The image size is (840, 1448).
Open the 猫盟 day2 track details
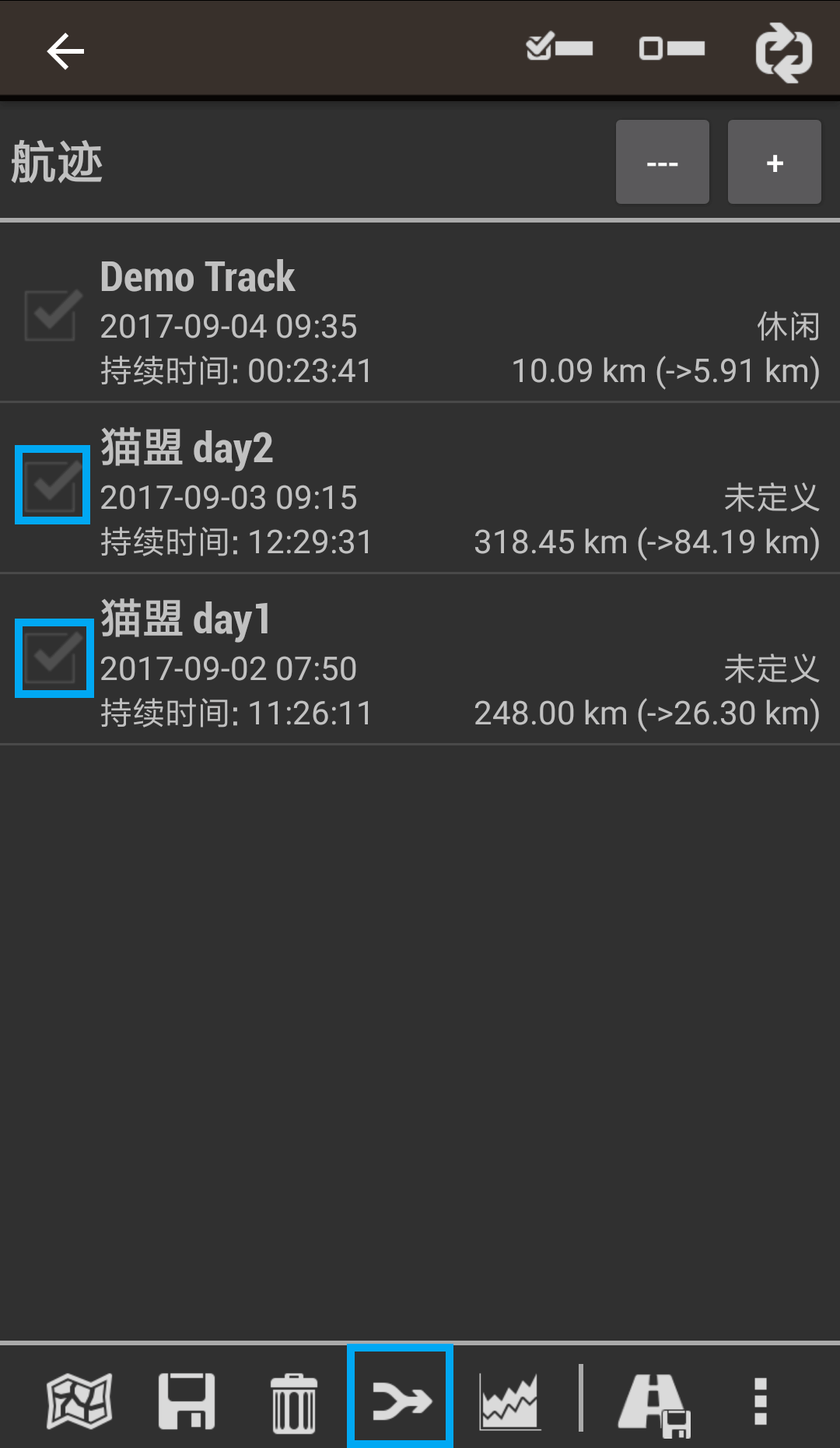459,494
